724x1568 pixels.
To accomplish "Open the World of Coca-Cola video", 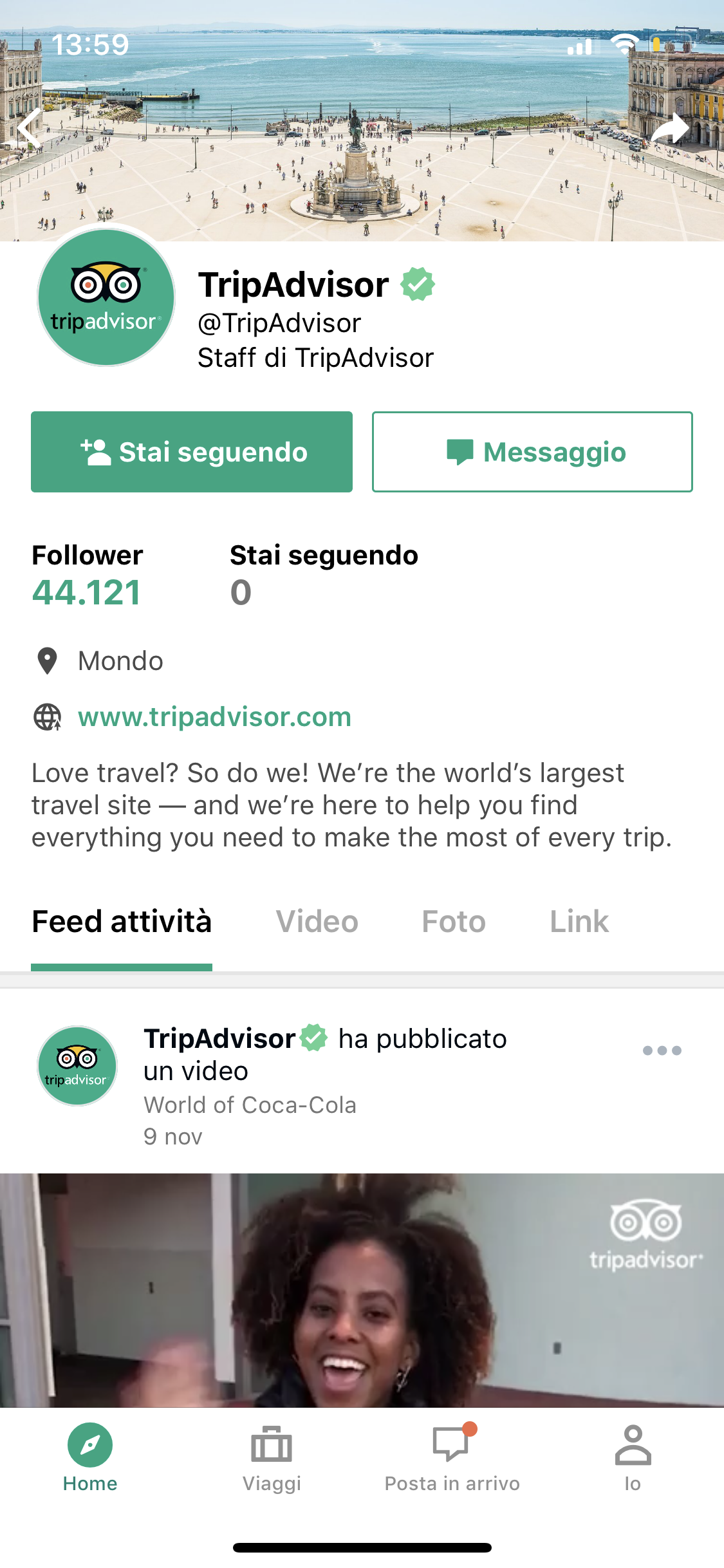I will [362, 1290].
